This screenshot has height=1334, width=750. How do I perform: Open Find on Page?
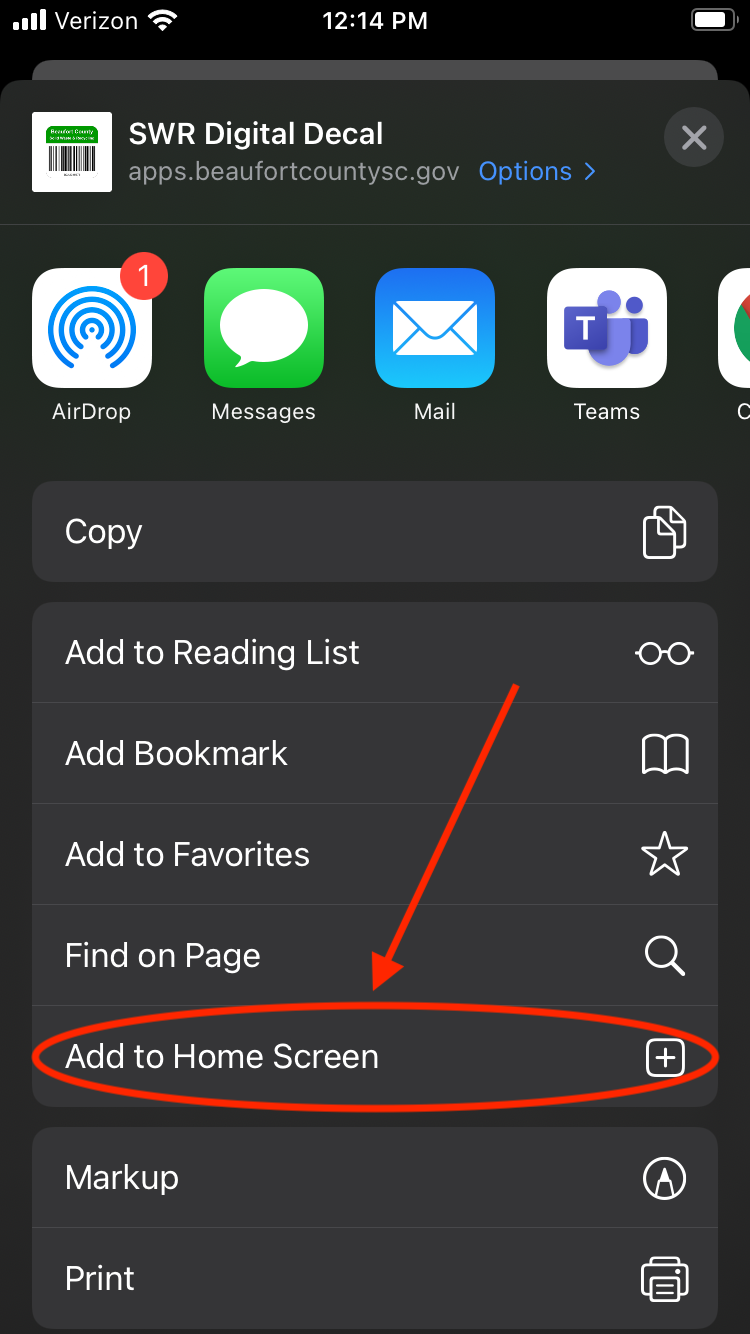[x=375, y=956]
